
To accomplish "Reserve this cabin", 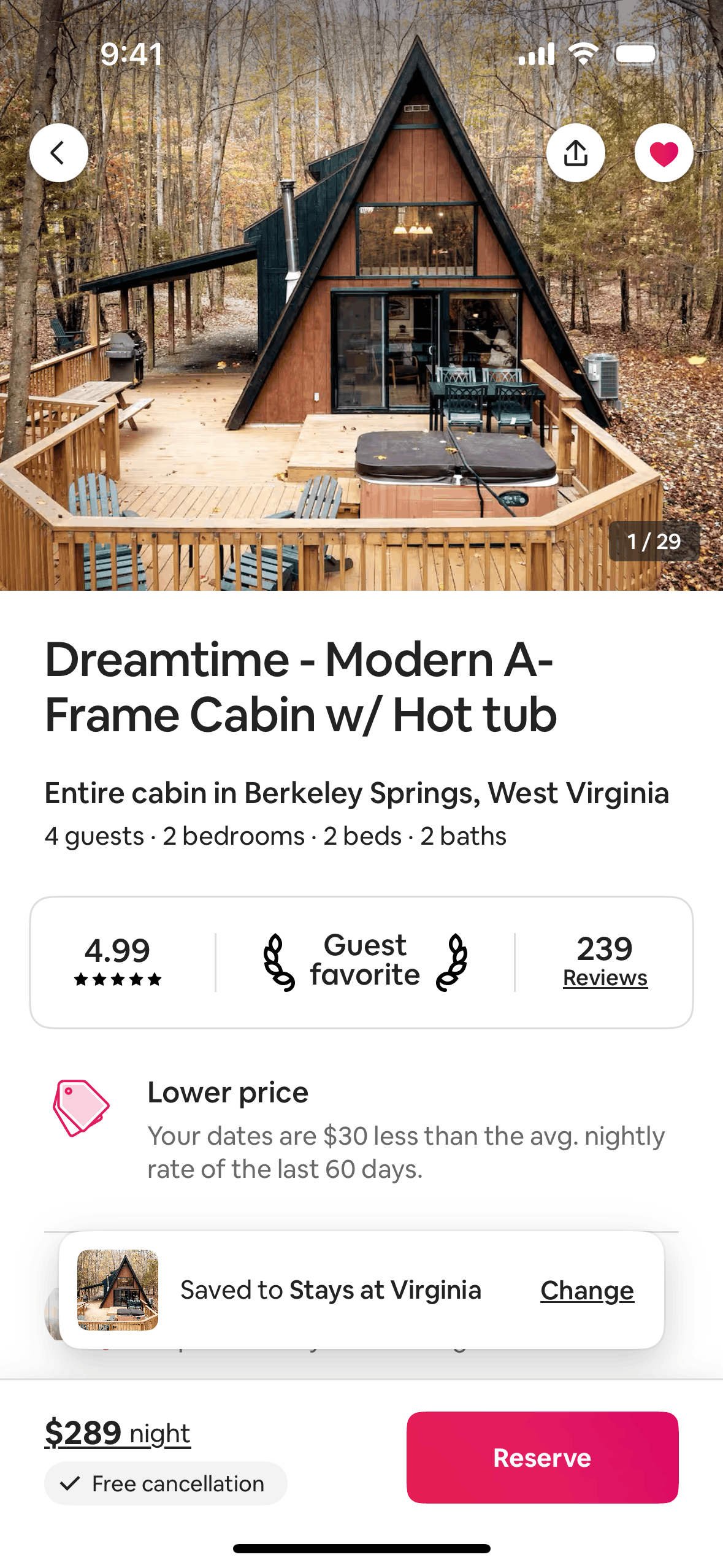I will [542, 1457].
